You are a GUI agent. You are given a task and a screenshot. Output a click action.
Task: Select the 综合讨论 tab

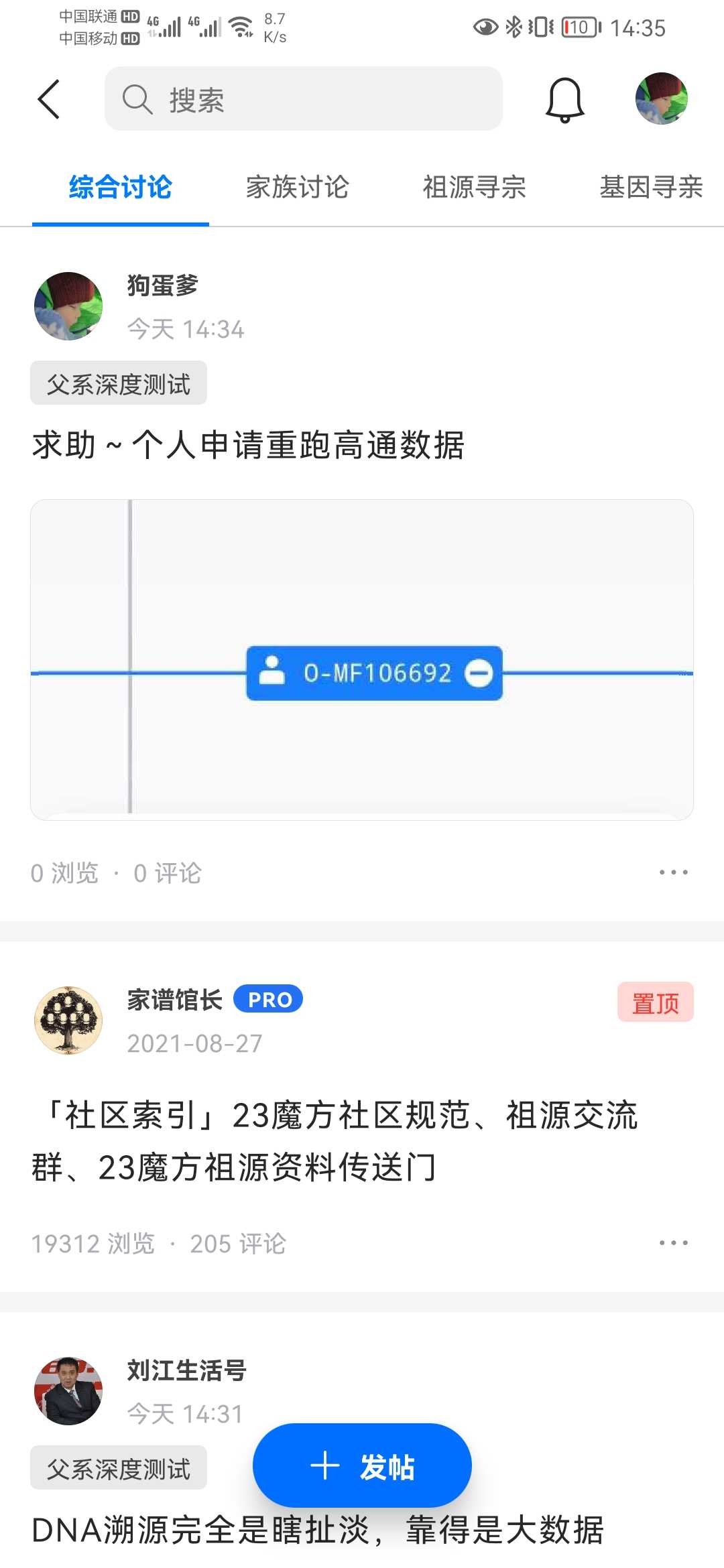tap(121, 188)
